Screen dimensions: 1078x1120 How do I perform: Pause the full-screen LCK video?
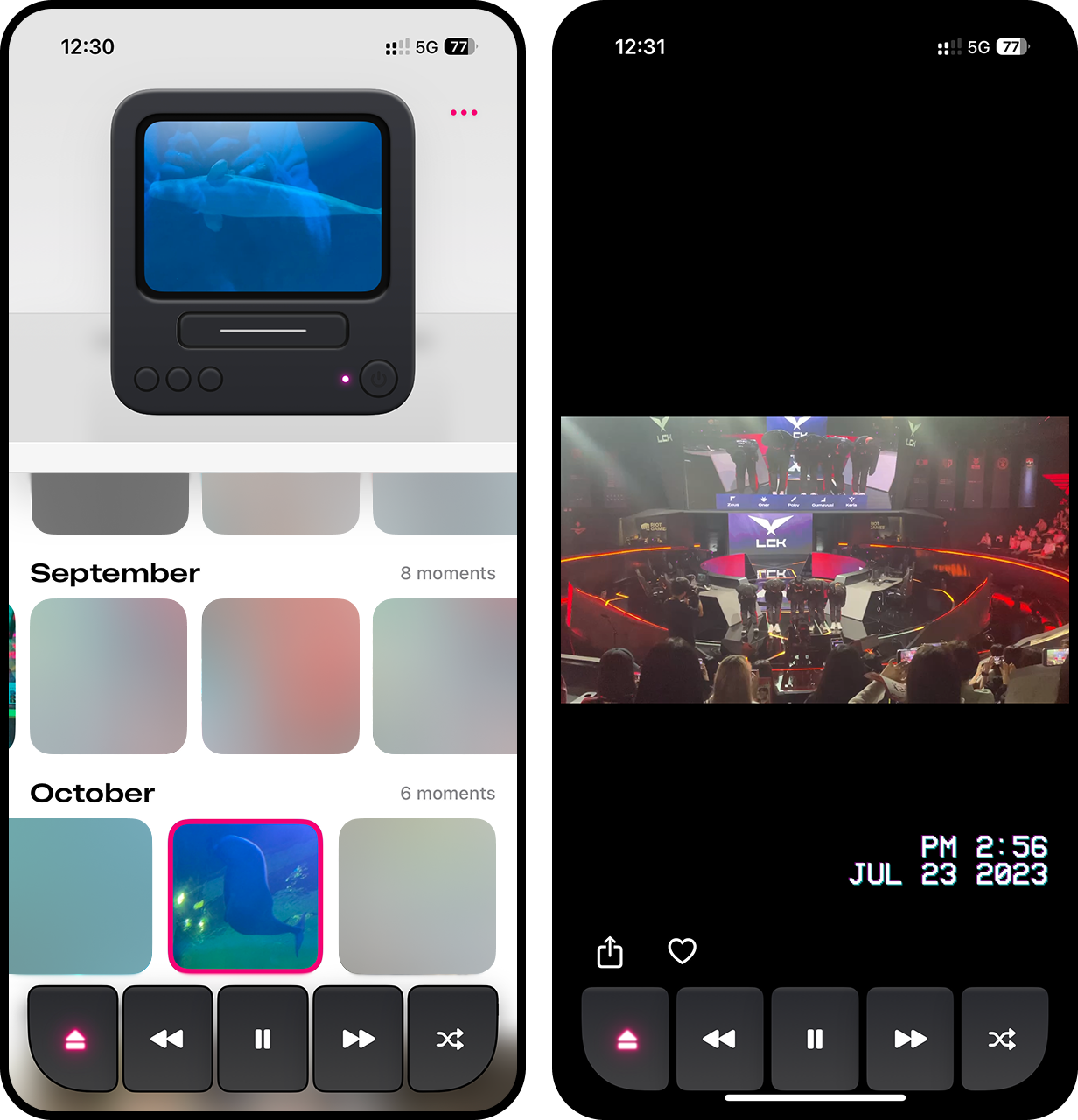coord(815,1039)
